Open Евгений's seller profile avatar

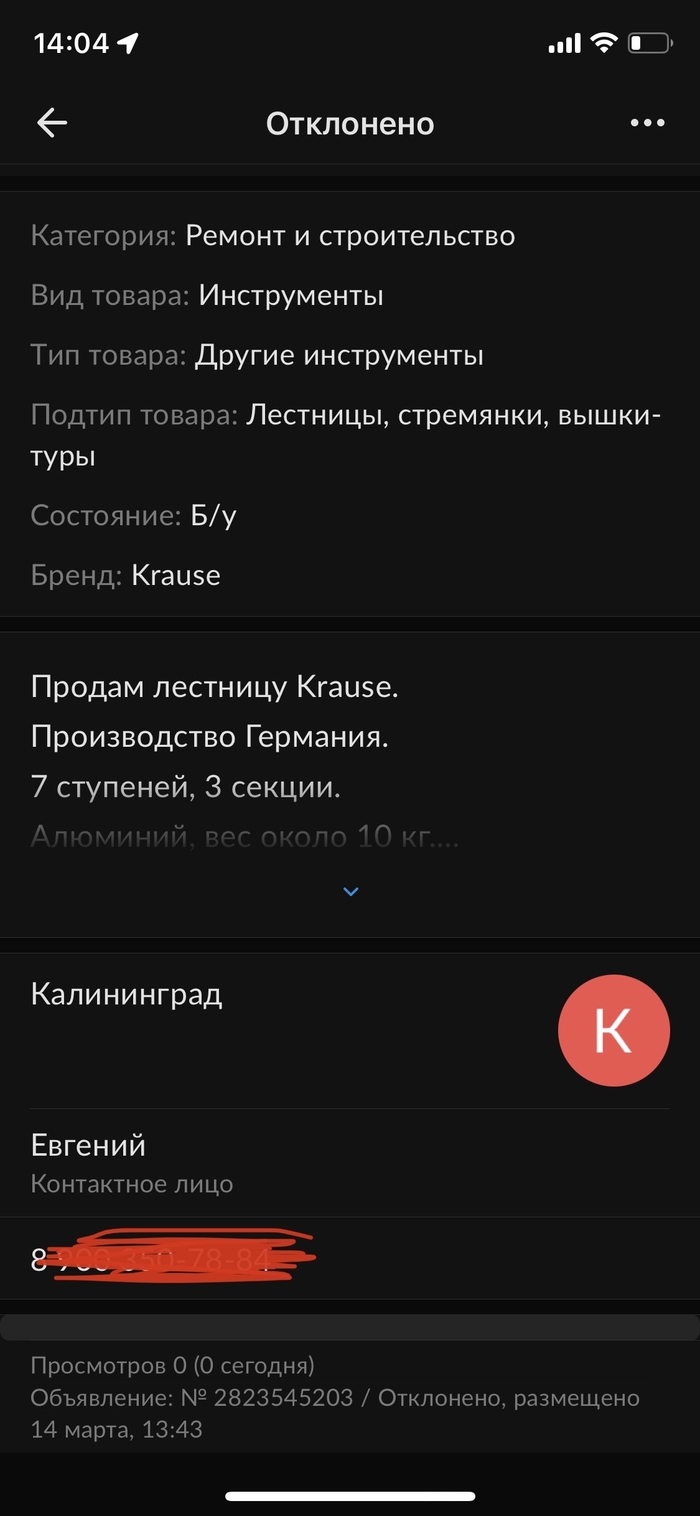click(x=613, y=1029)
